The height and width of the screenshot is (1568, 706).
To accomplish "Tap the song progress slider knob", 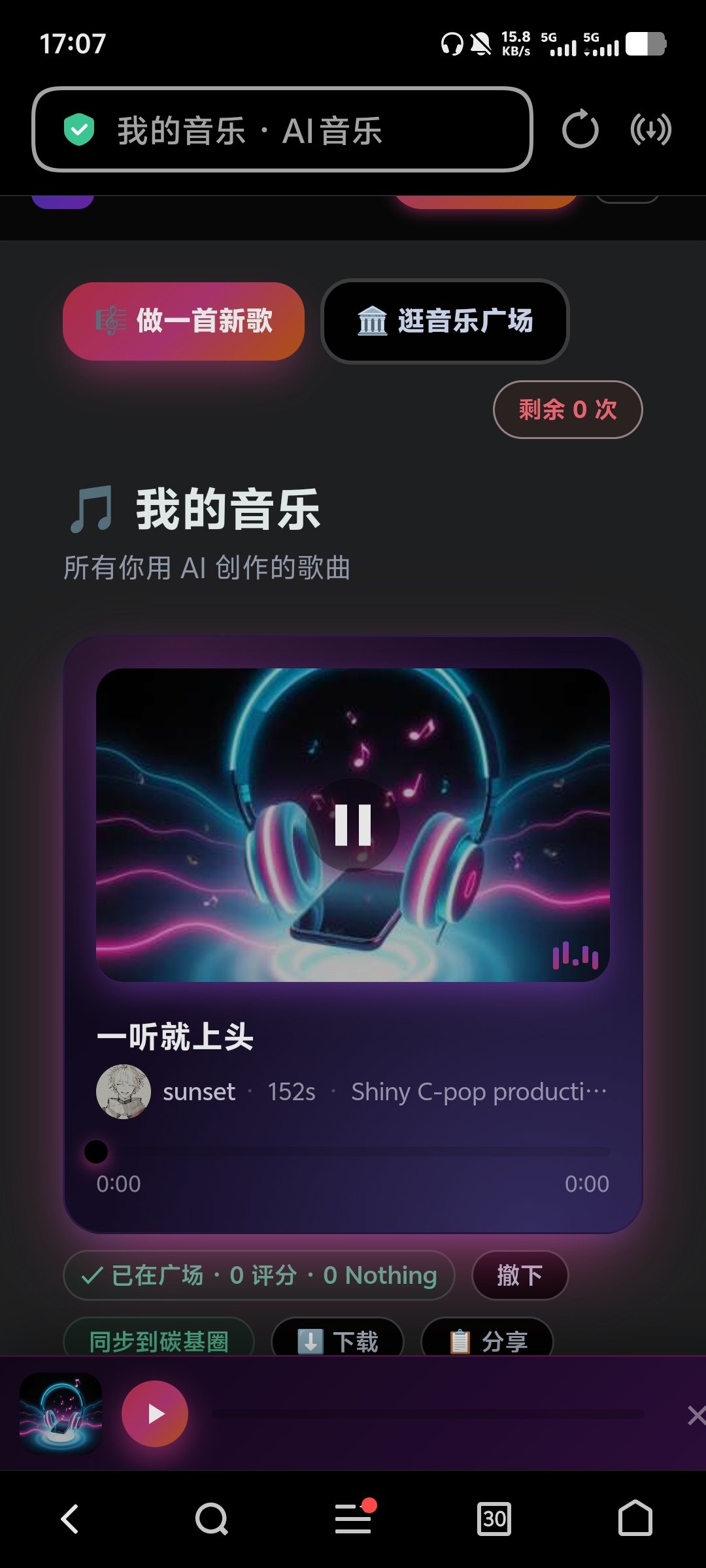I will pos(96,1152).
